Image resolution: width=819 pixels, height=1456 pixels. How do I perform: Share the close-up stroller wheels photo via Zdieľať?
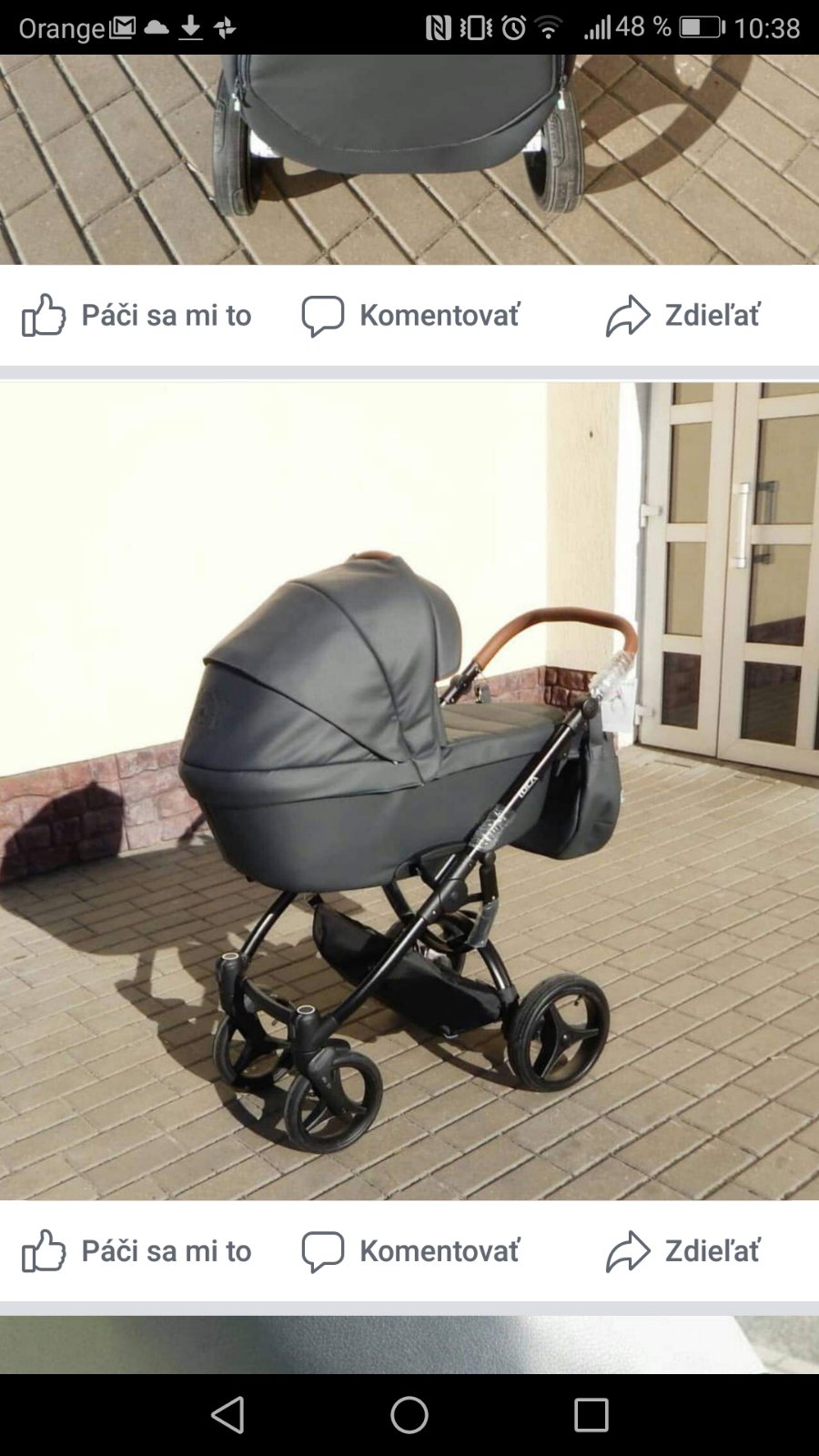coord(682,316)
